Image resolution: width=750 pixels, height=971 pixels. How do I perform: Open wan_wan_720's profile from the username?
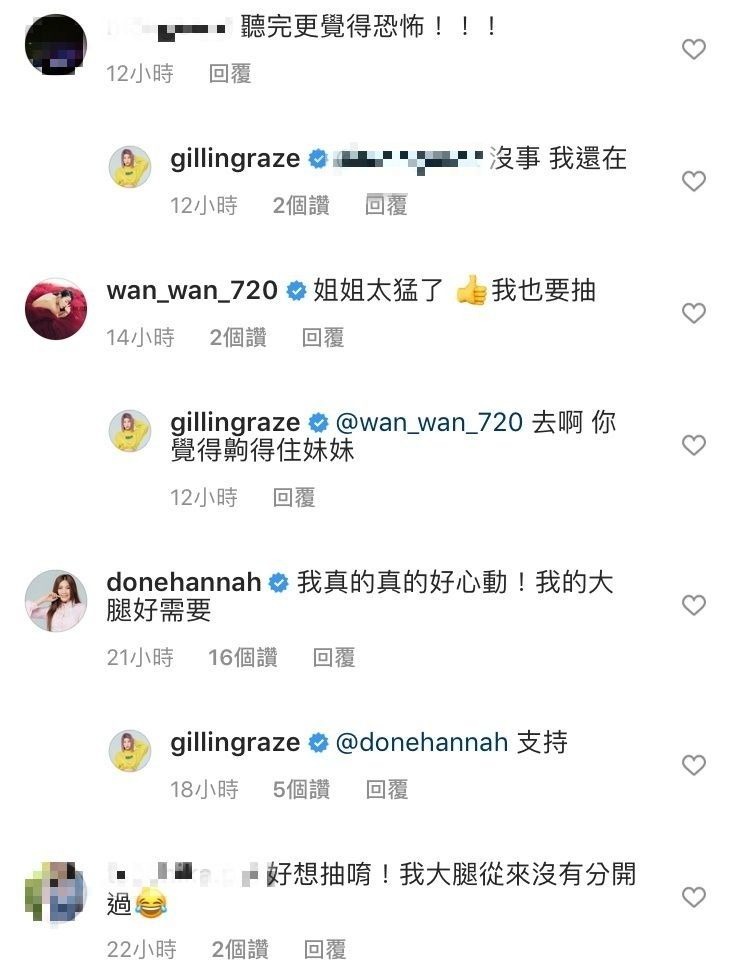pos(192,291)
